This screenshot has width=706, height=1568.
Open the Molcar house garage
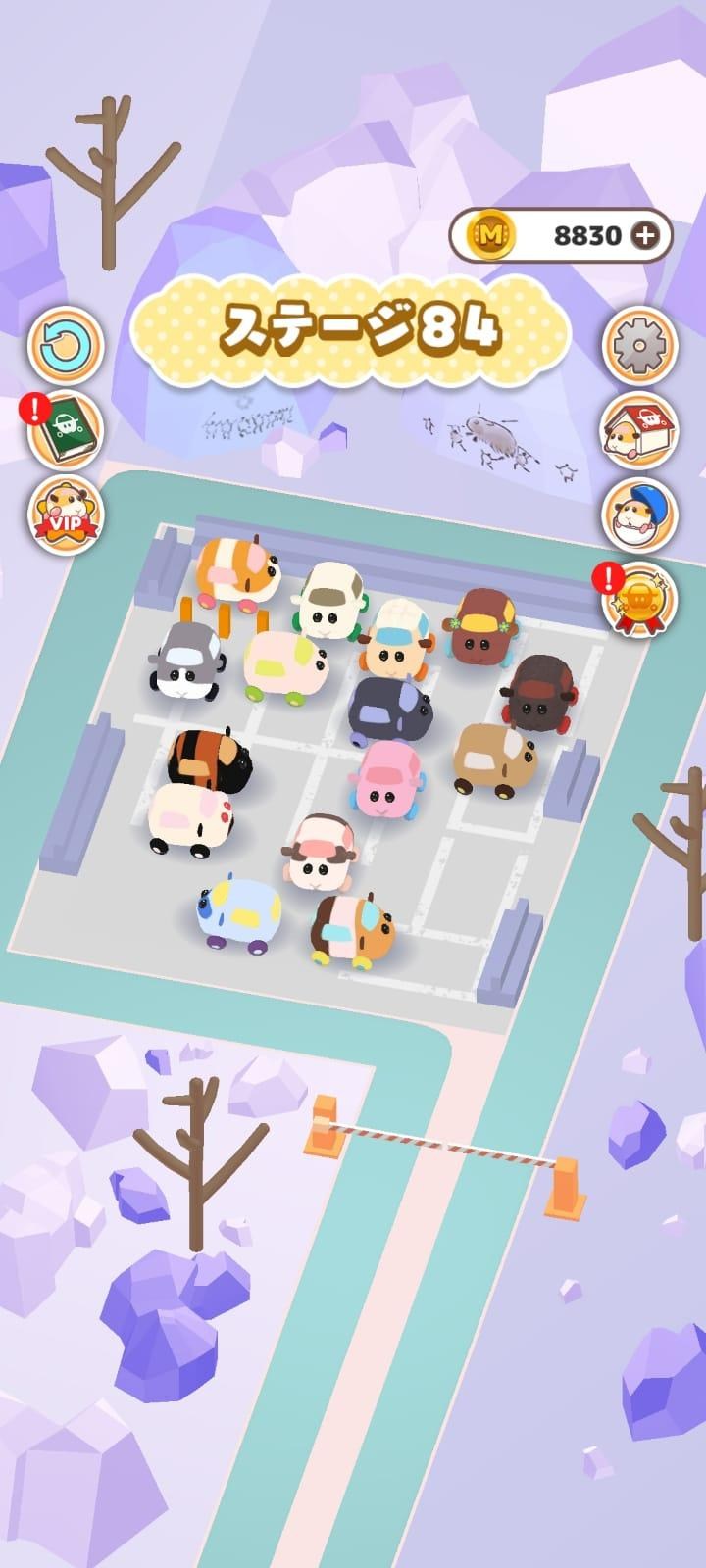[640, 428]
